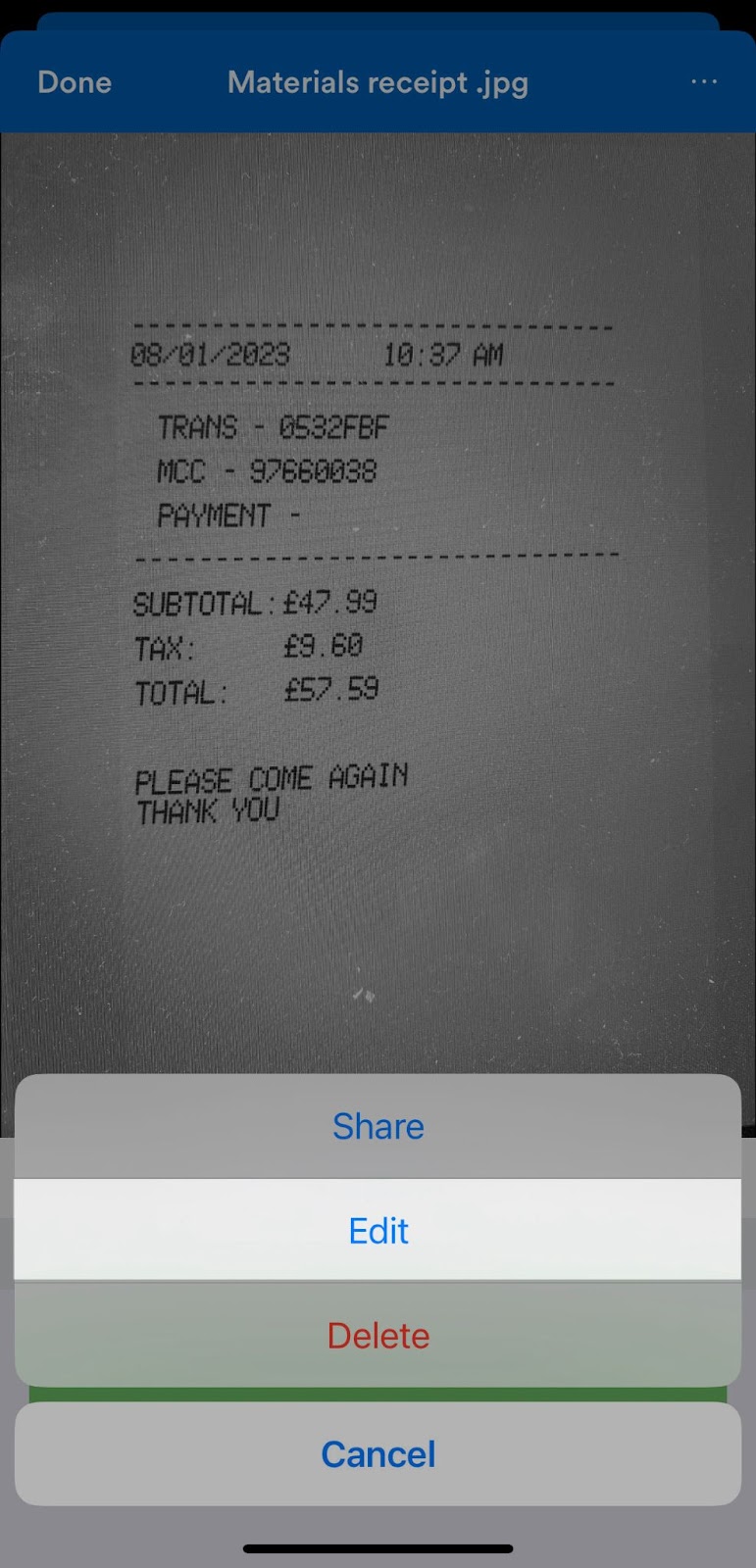Image resolution: width=756 pixels, height=1568 pixels.
Task: Cancel the action sheet
Action: click(x=378, y=1453)
